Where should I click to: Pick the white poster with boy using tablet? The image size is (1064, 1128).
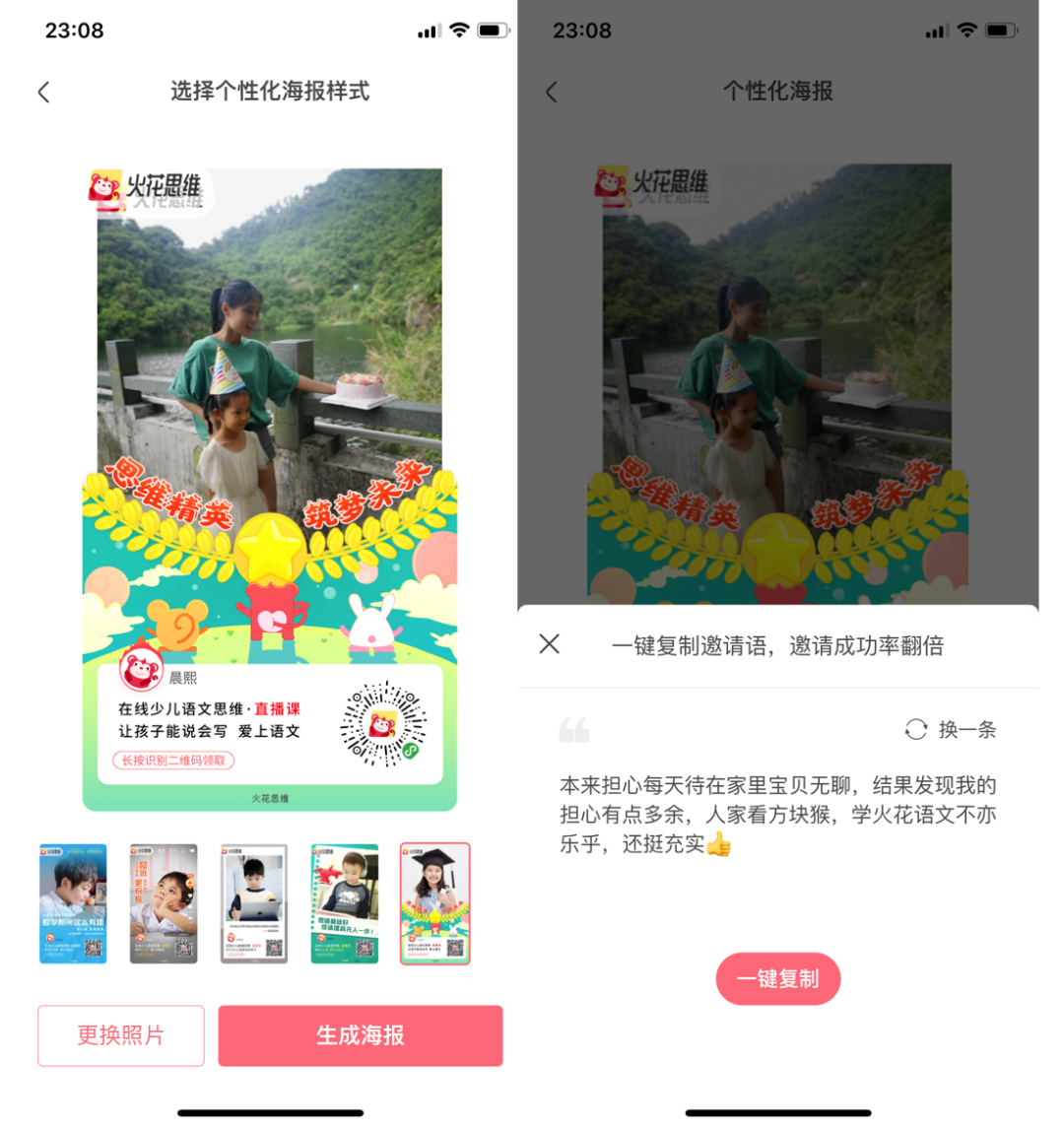pyautogui.click(x=254, y=902)
